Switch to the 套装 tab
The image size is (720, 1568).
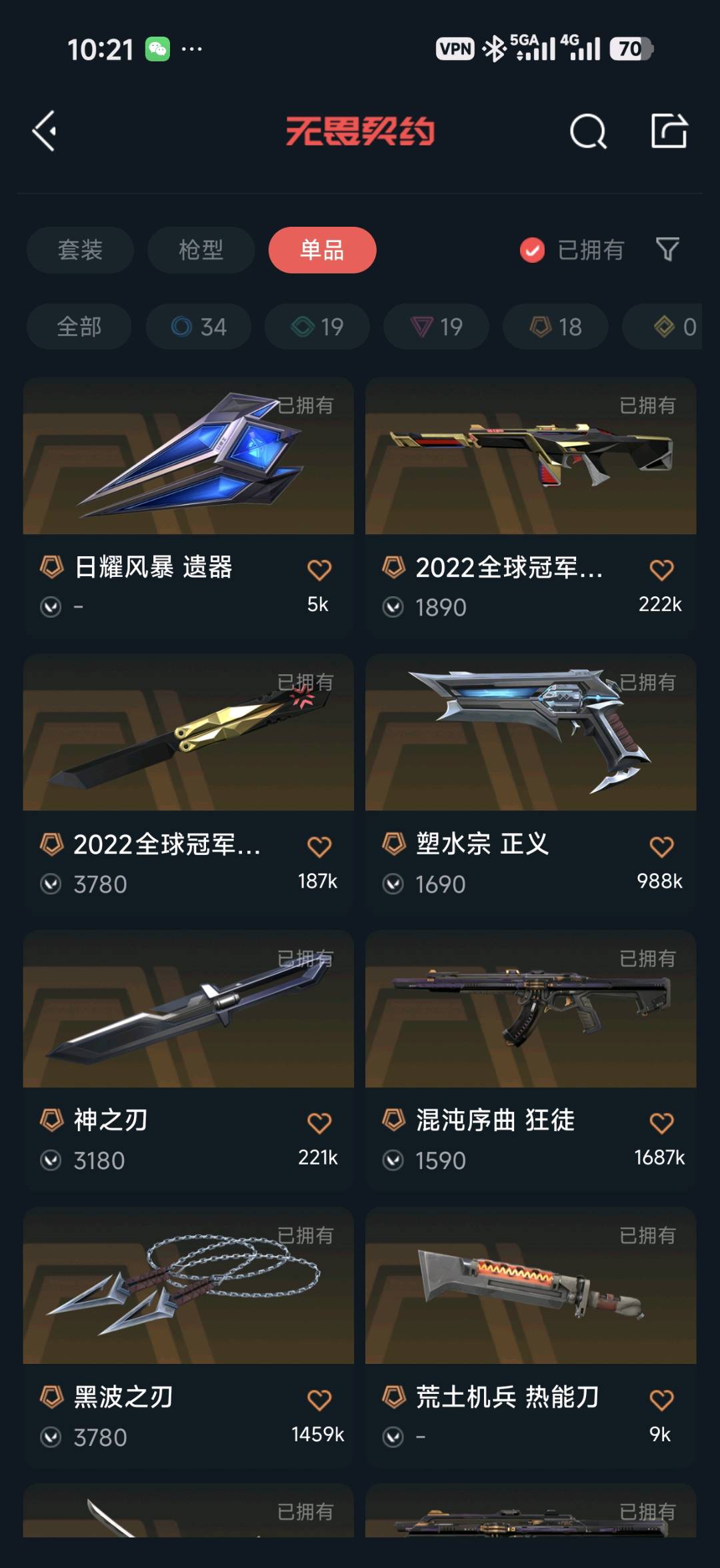point(80,250)
